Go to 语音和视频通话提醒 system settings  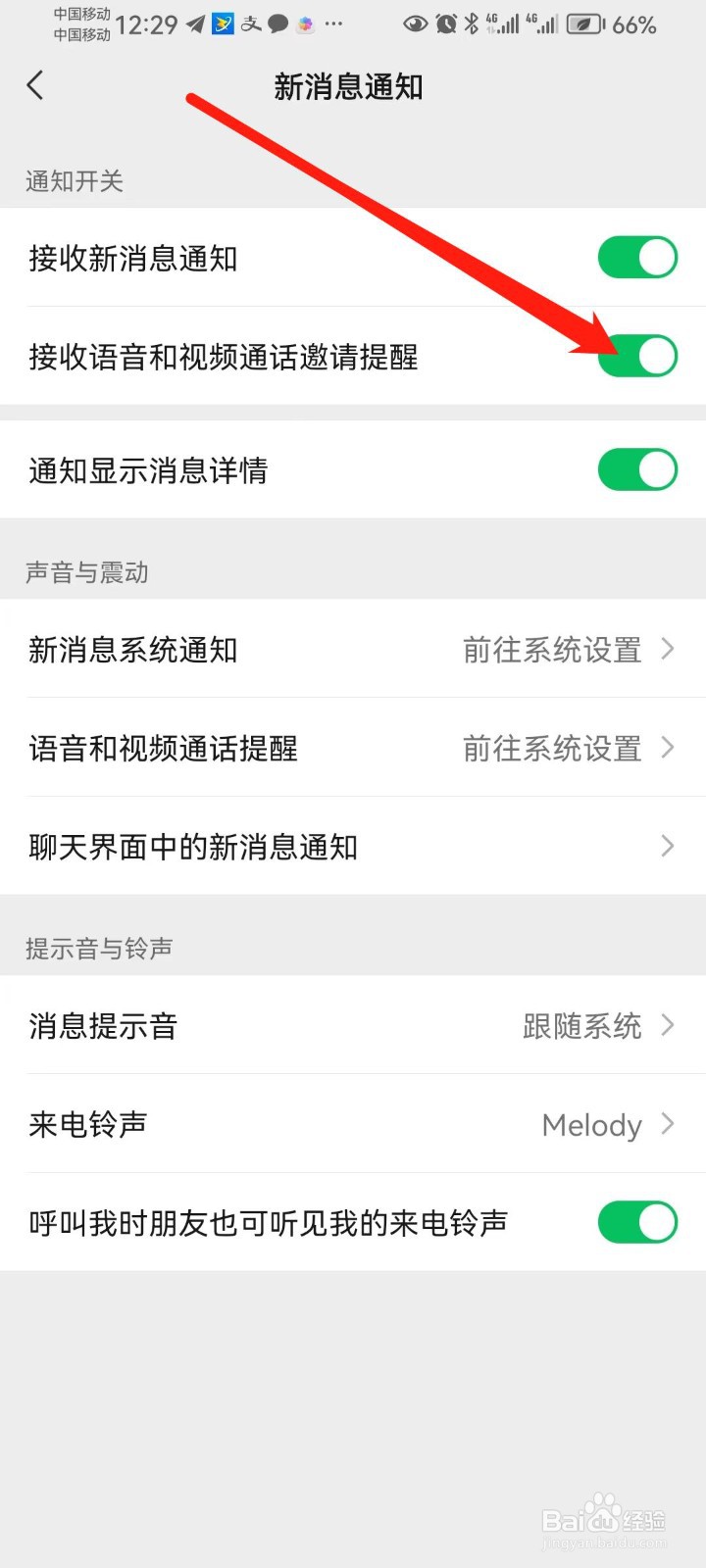[353, 748]
